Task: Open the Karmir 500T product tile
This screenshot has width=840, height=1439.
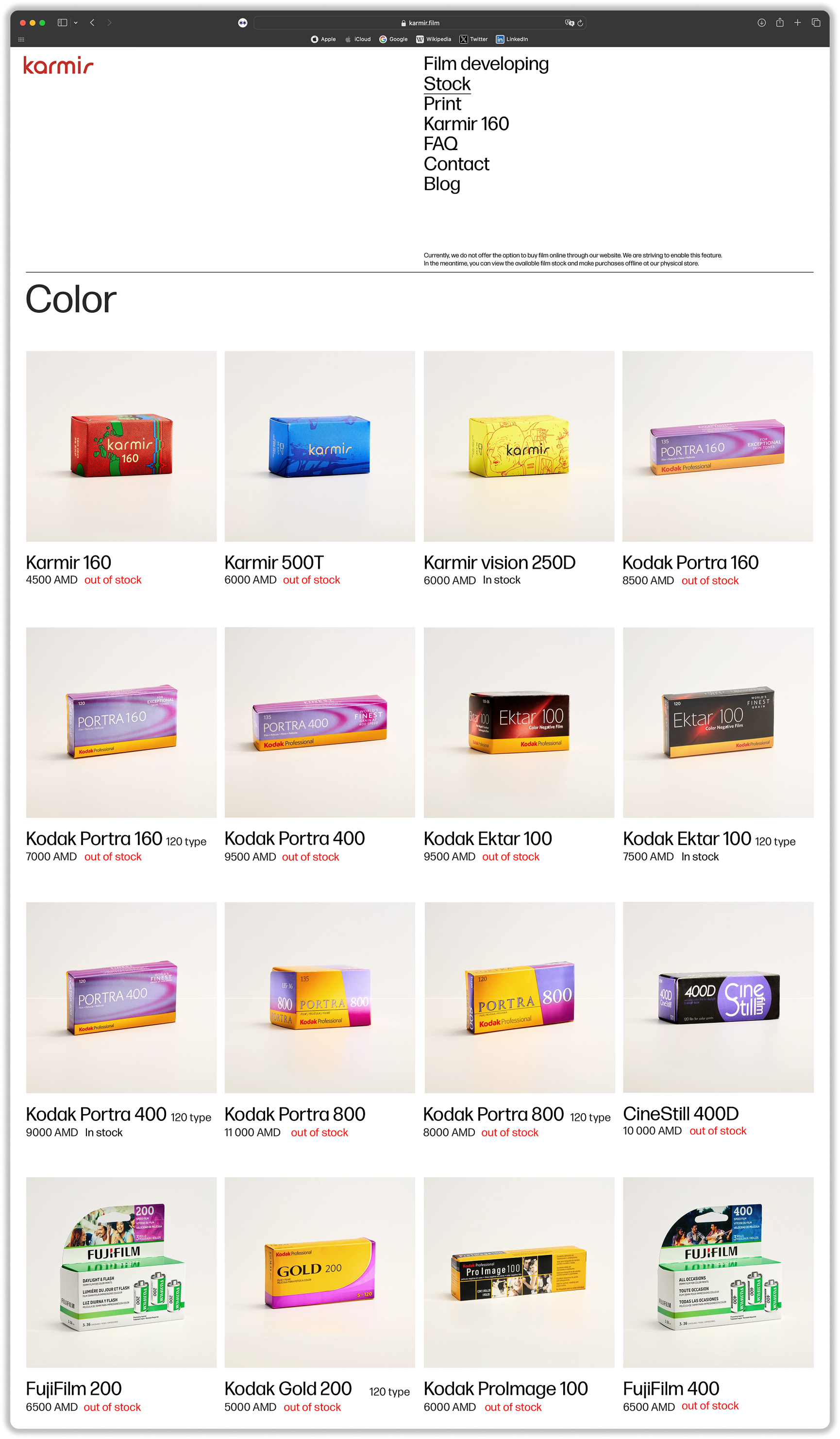Action: pos(320,446)
